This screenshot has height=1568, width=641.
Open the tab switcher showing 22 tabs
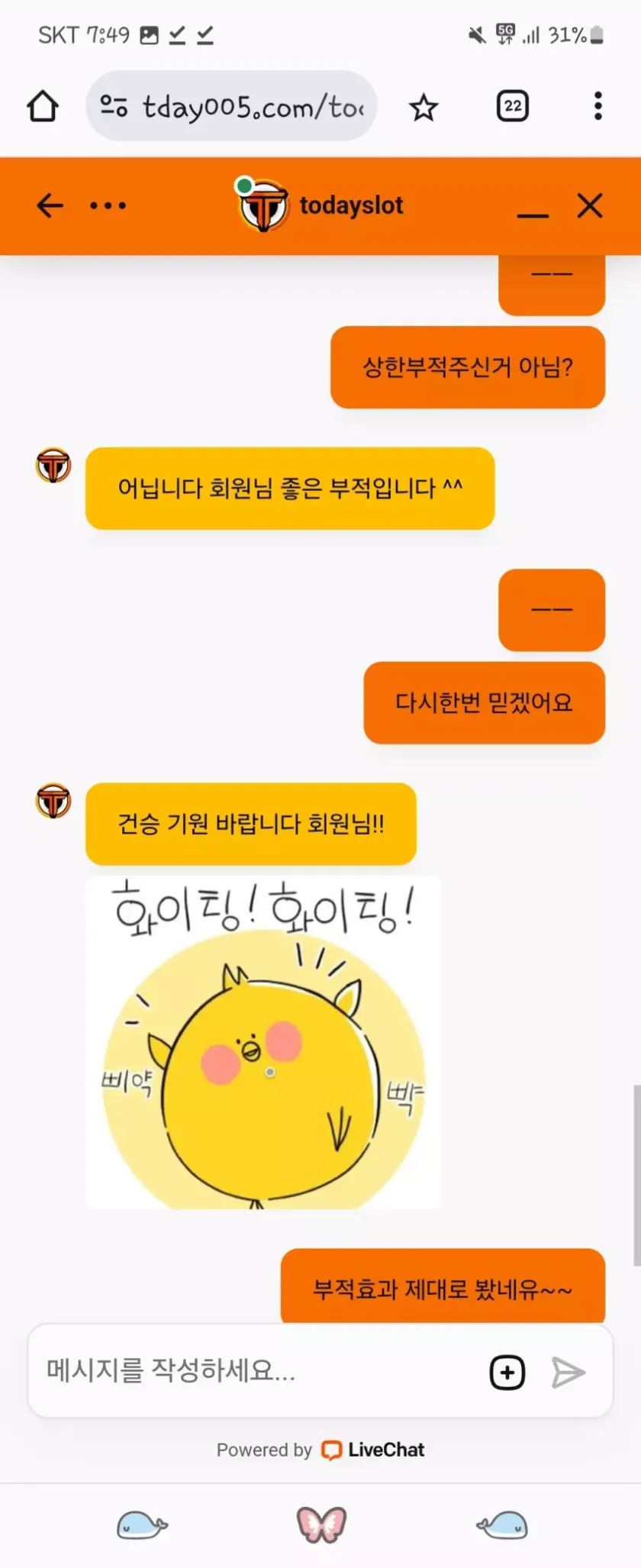[512, 107]
